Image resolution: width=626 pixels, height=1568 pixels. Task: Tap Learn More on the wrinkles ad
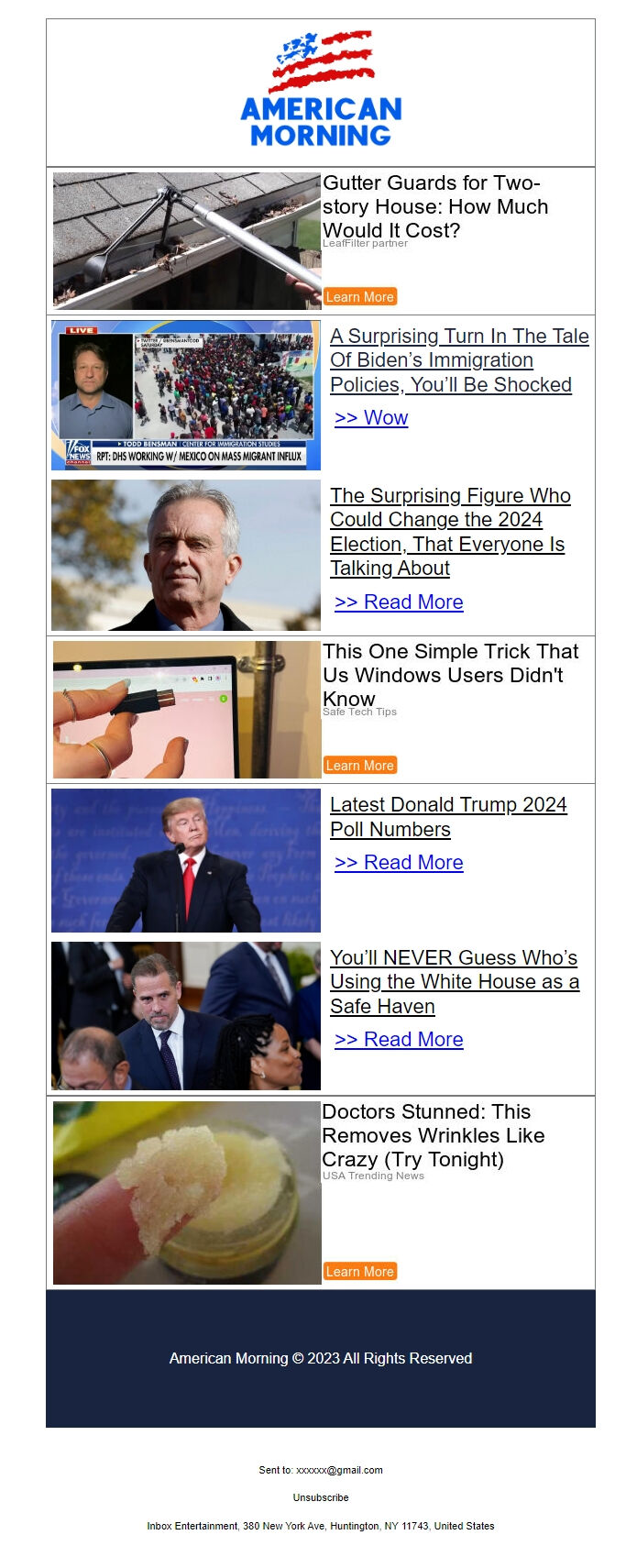click(359, 1272)
